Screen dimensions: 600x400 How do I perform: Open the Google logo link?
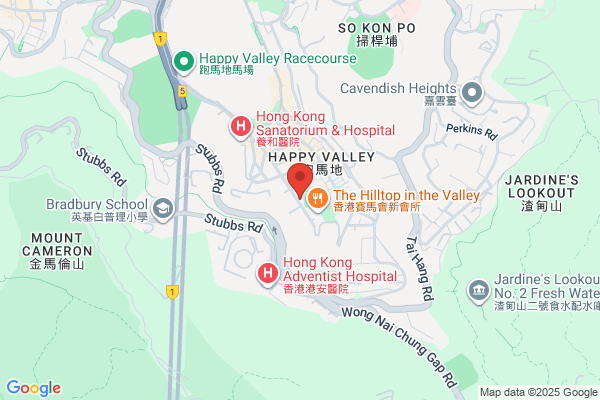click(x=34, y=388)
